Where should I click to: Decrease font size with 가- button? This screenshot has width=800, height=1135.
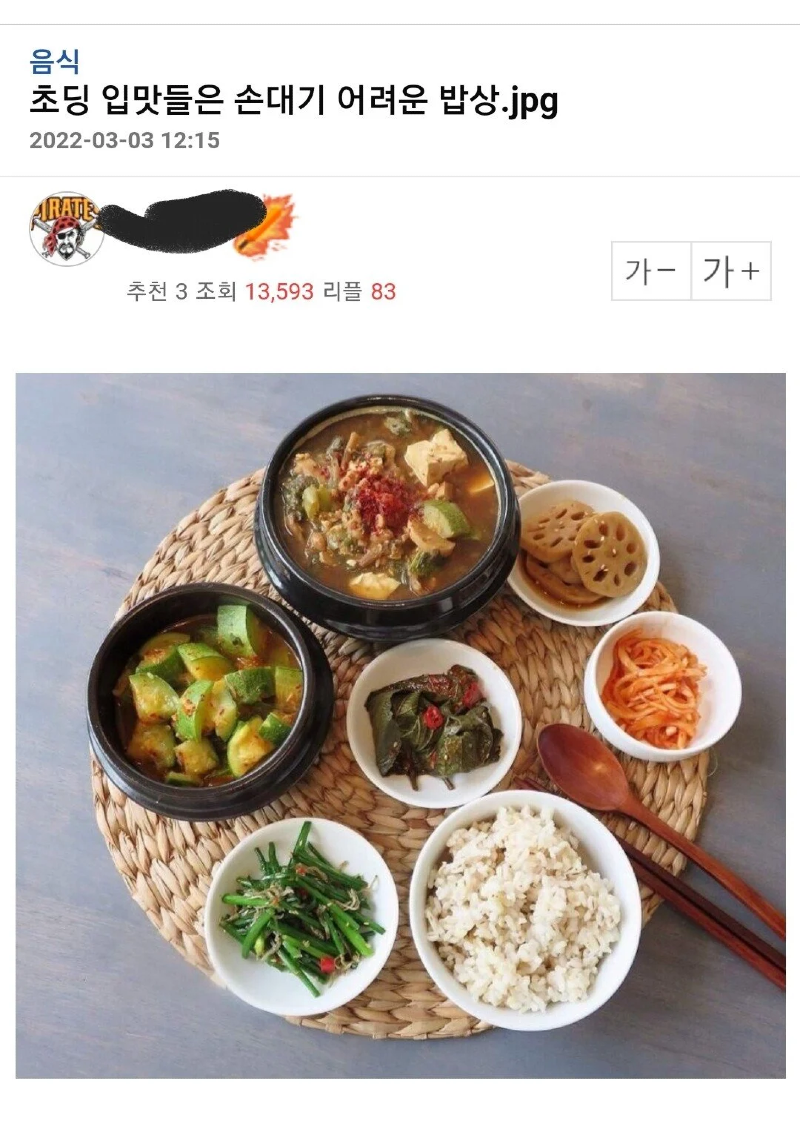click(651, 271)
